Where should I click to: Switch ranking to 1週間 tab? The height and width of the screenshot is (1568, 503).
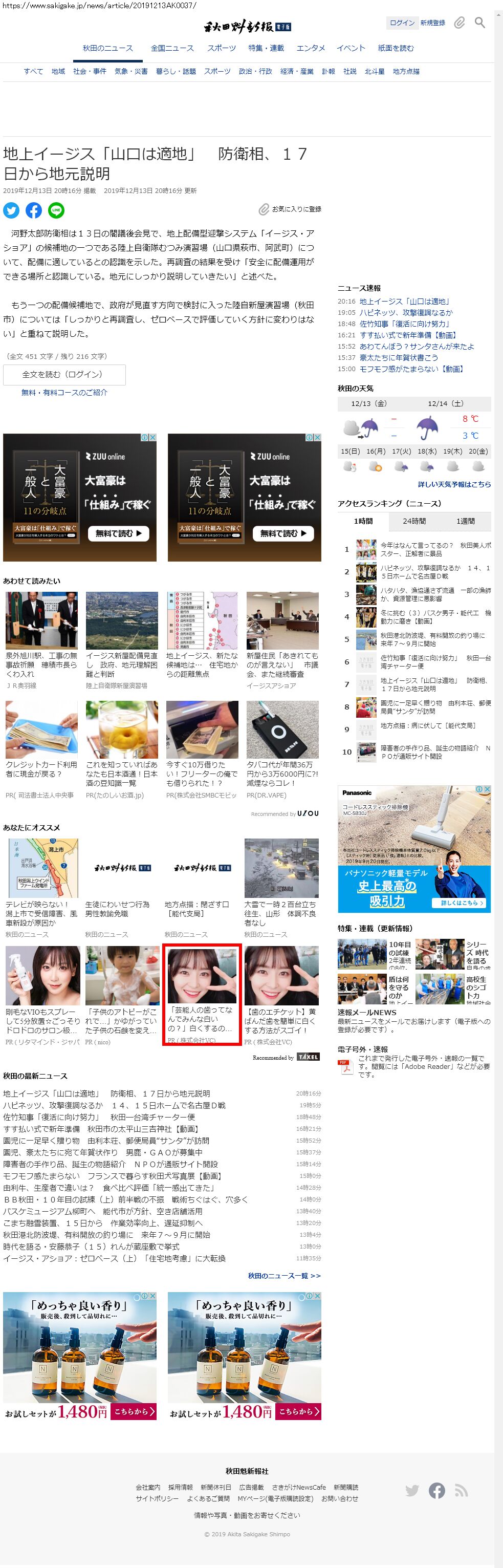(465, 521)
